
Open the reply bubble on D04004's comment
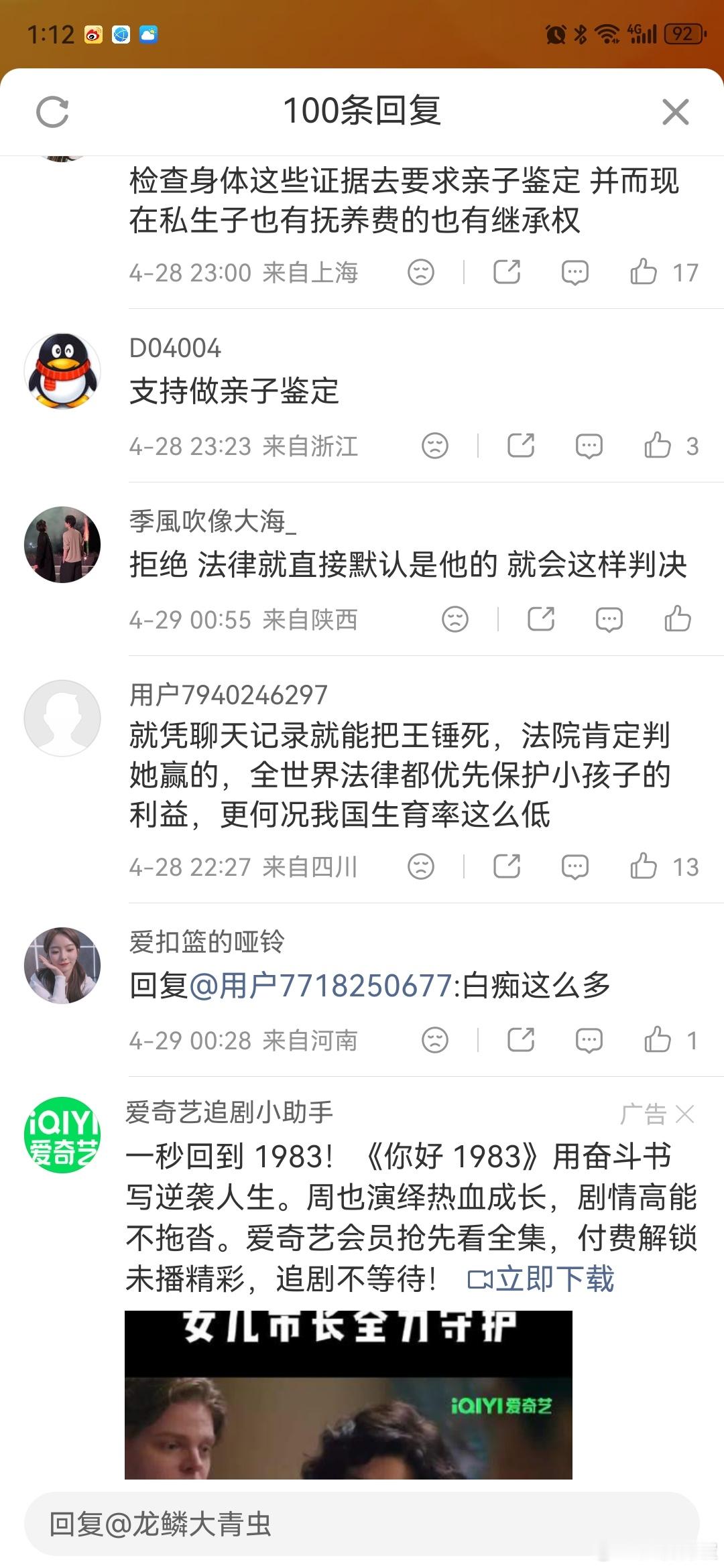tap(589, 446)
